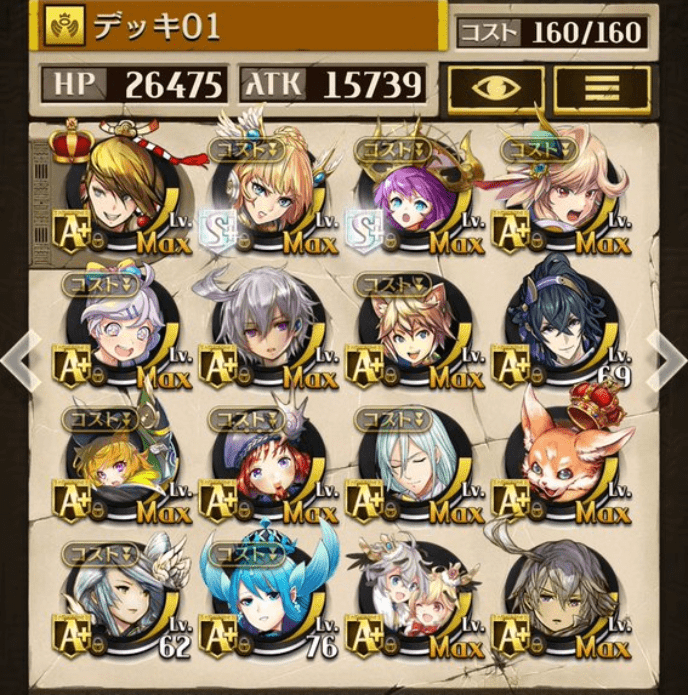
Task: Open the list menu button
Action: pos(601,87)
